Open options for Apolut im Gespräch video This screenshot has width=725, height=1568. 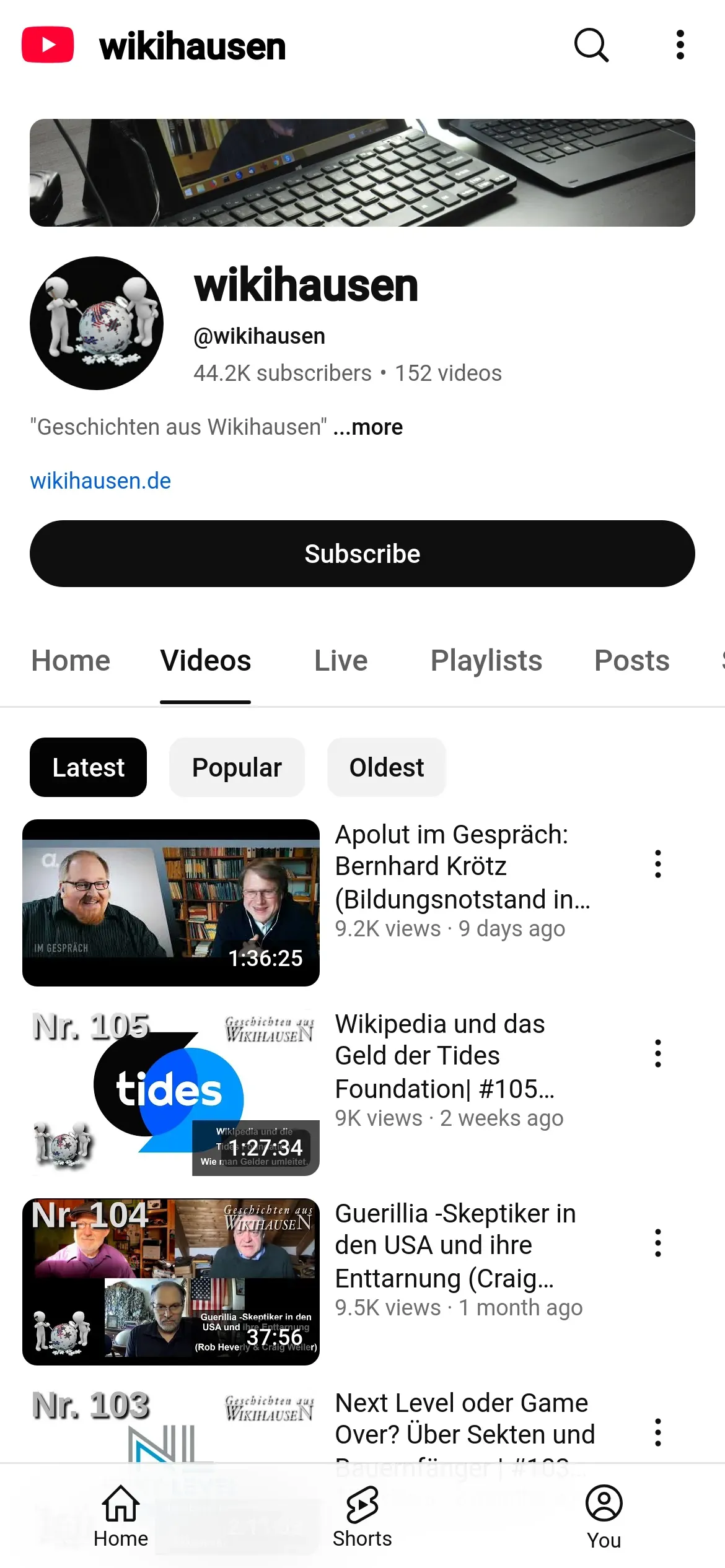(x=657, y=864)
